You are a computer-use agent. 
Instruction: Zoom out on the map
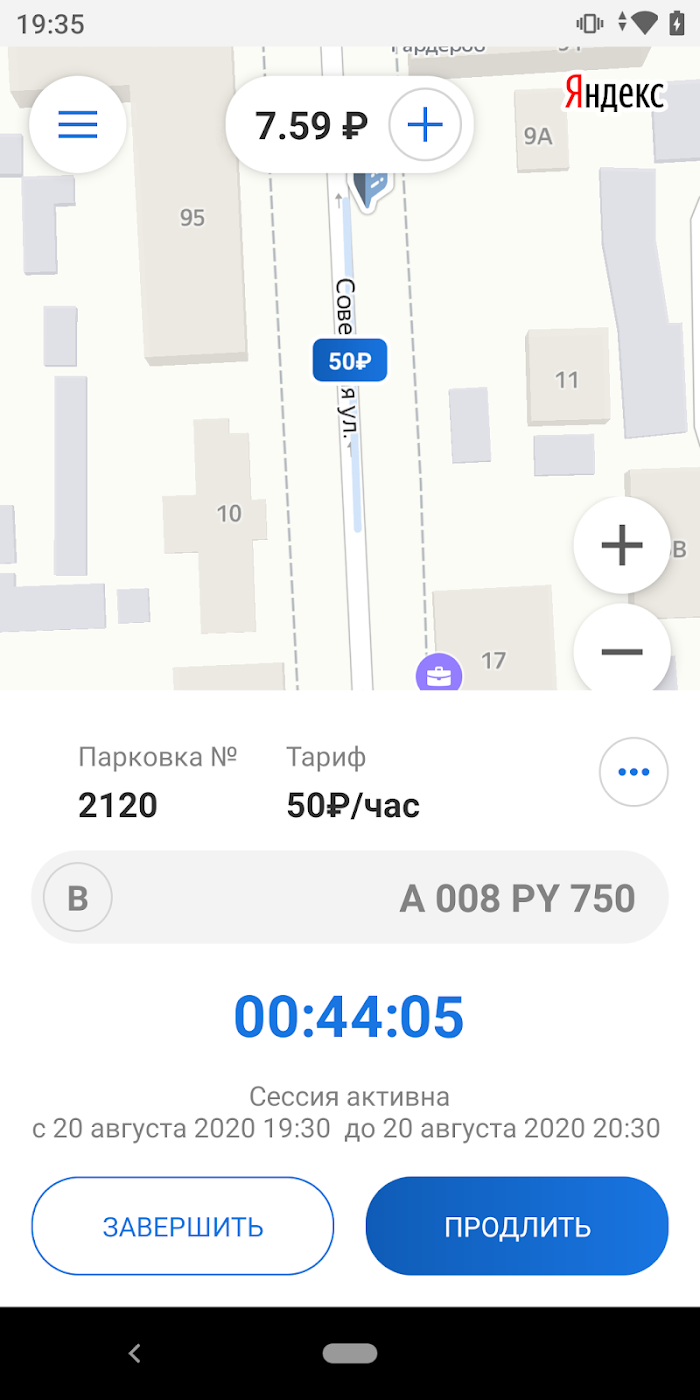tap(621, 651)
